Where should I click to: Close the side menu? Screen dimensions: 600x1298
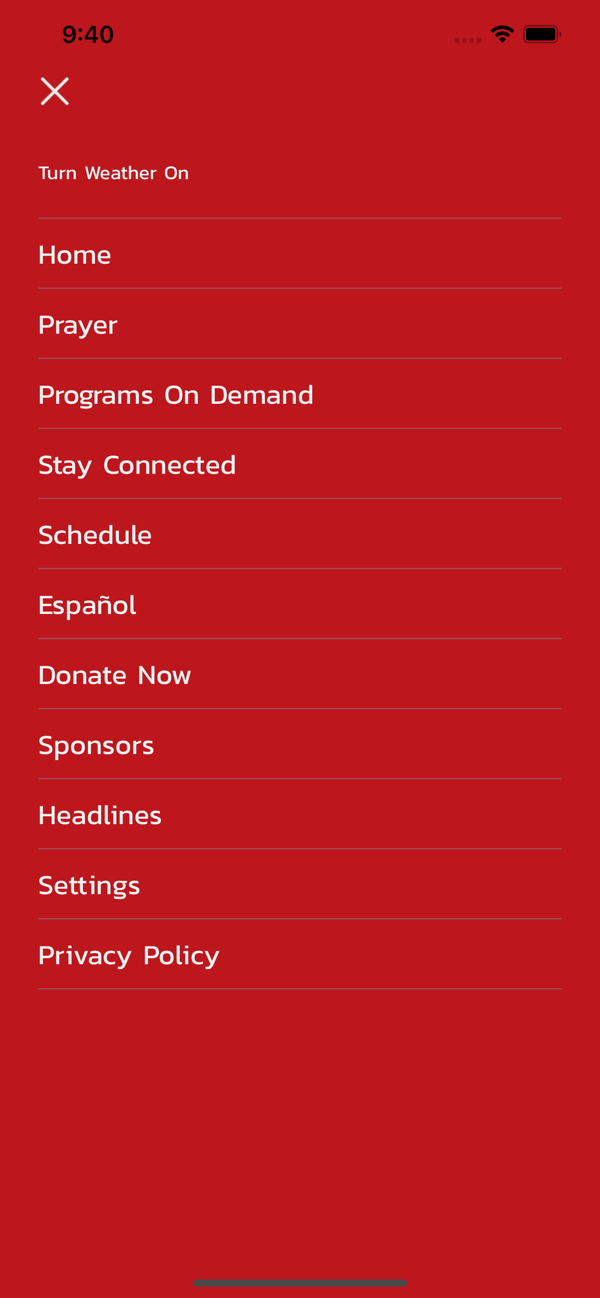55,91
